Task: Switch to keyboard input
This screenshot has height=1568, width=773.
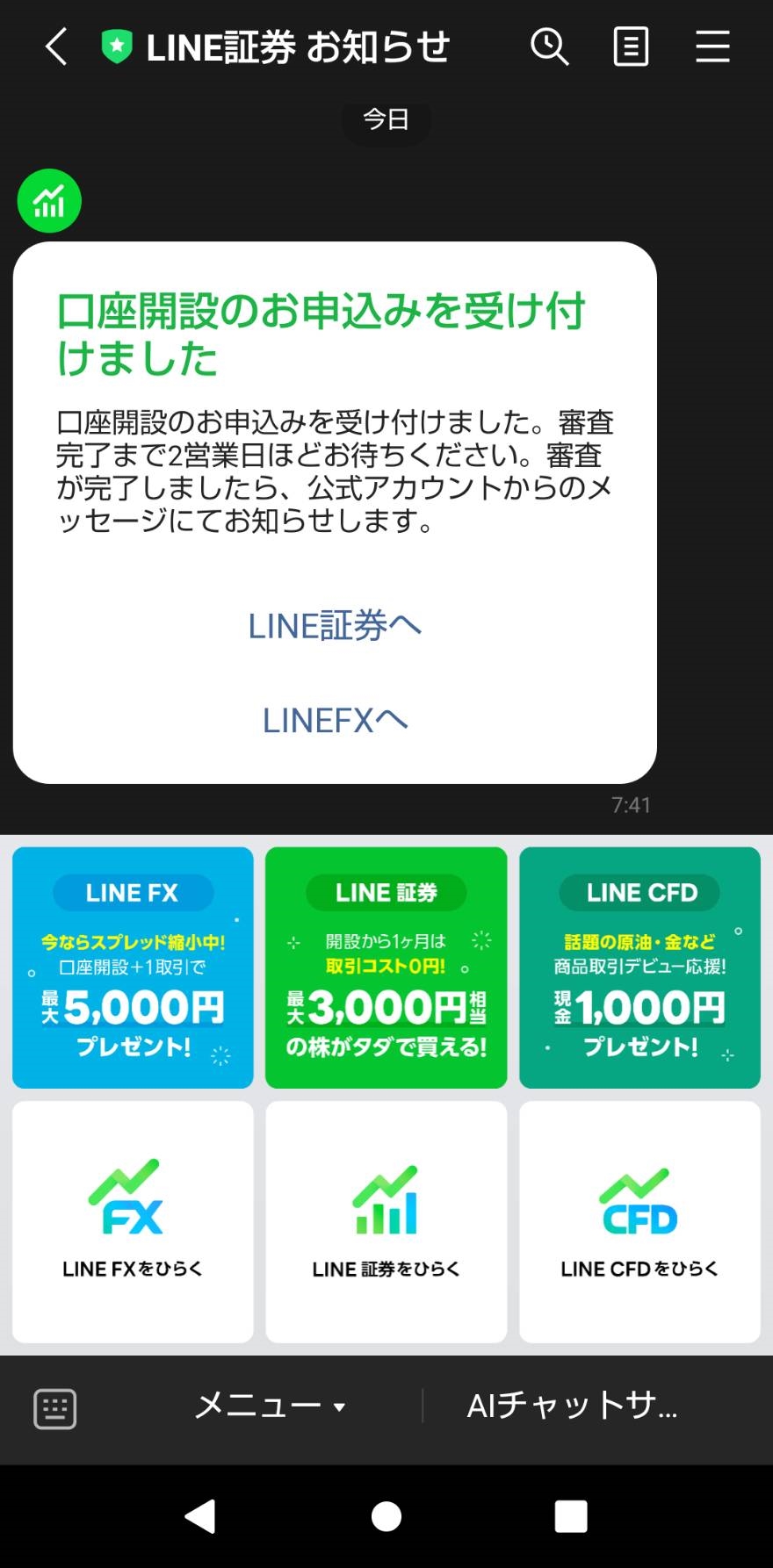Action: [54, 1409]
